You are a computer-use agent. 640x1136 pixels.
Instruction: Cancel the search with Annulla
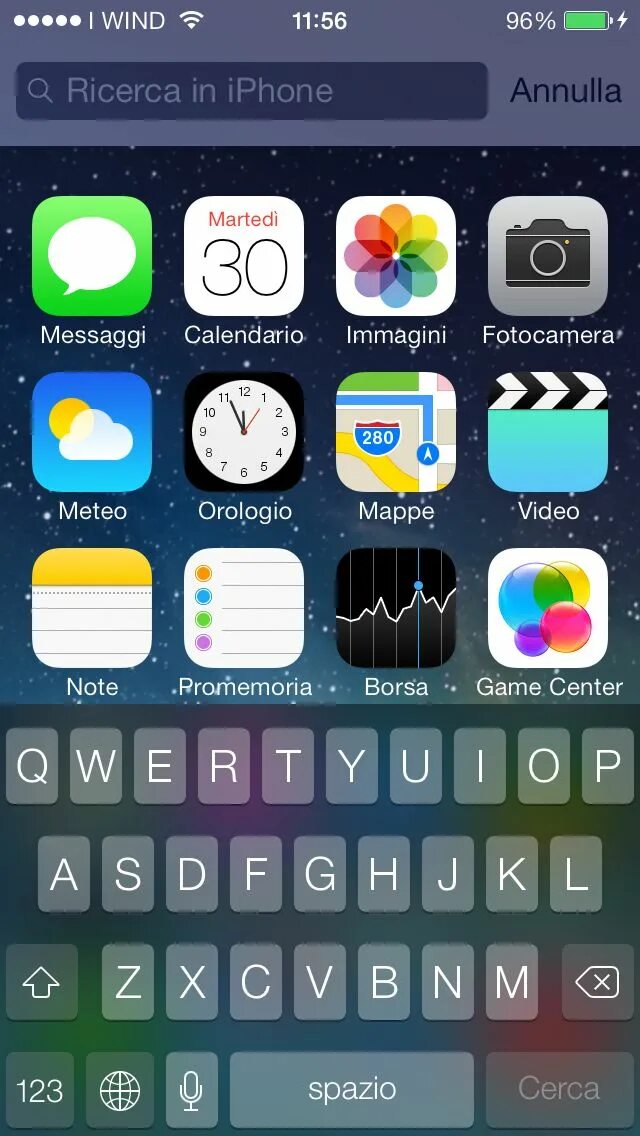[565, 91]
